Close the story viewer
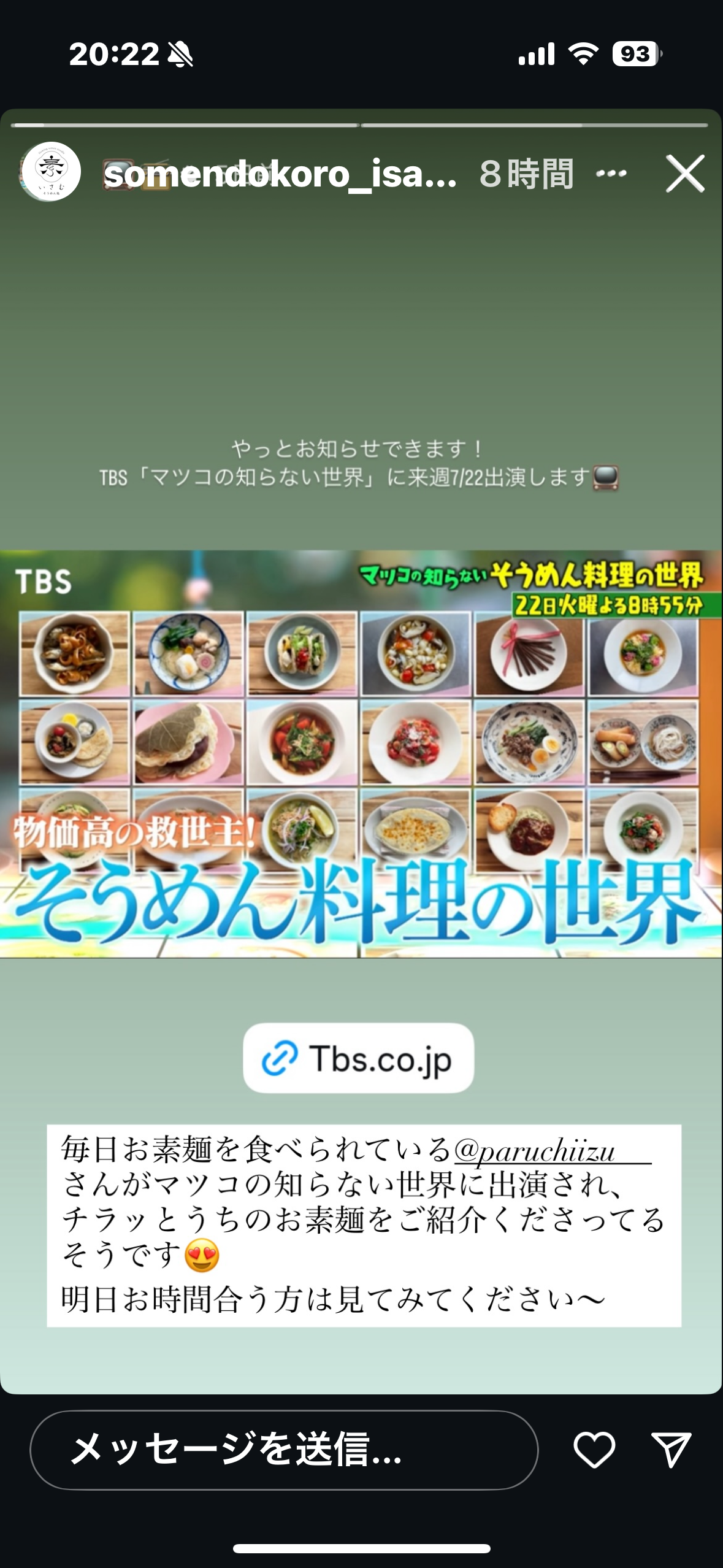Image resolution: width=723 pixels, height=1568 pixels. tap(685, 174)
